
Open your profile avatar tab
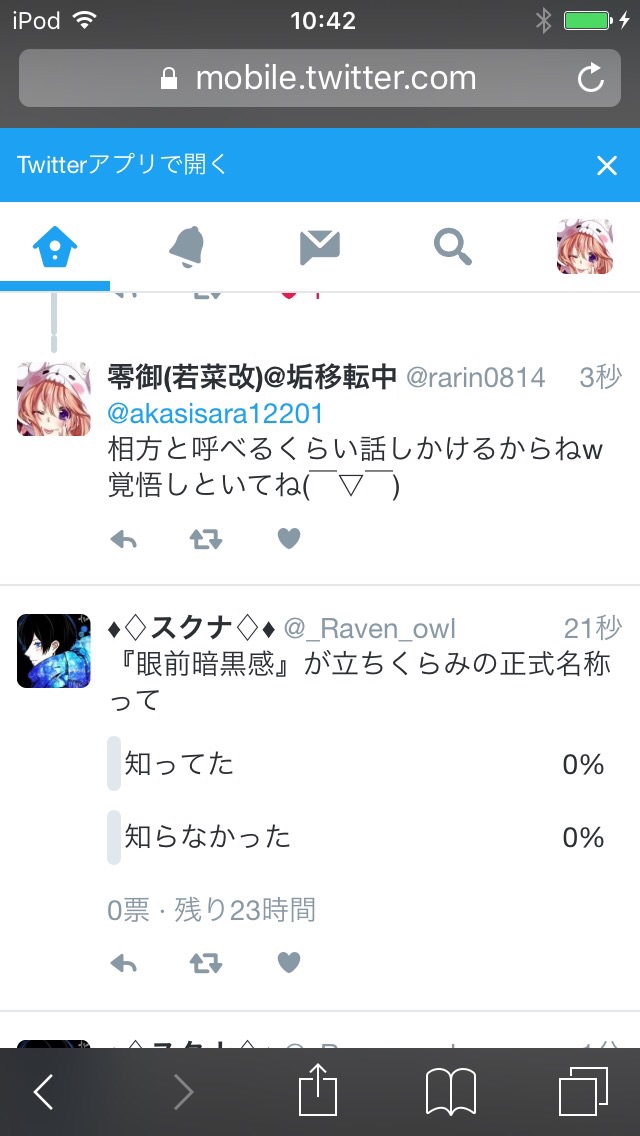(584, 246)
